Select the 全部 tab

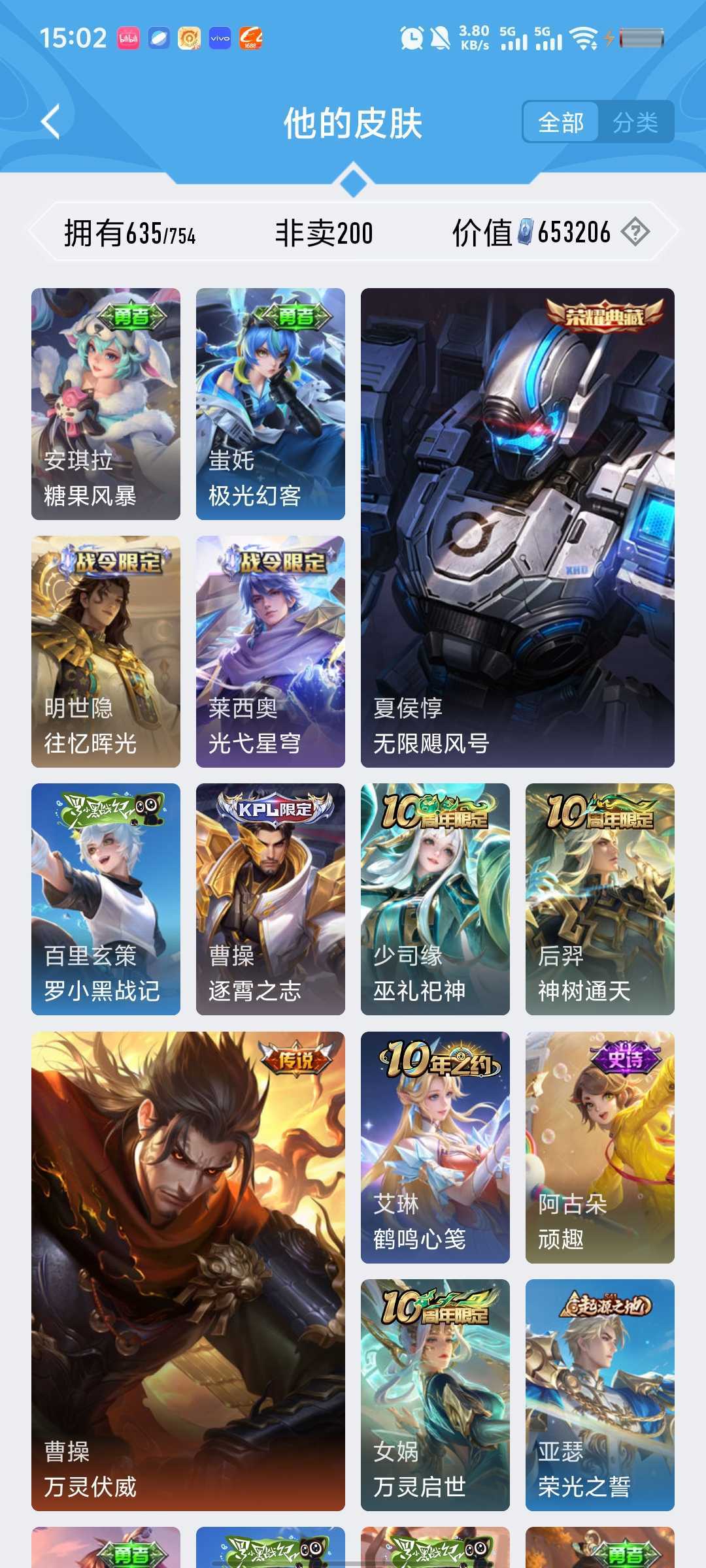click(560, 122)
